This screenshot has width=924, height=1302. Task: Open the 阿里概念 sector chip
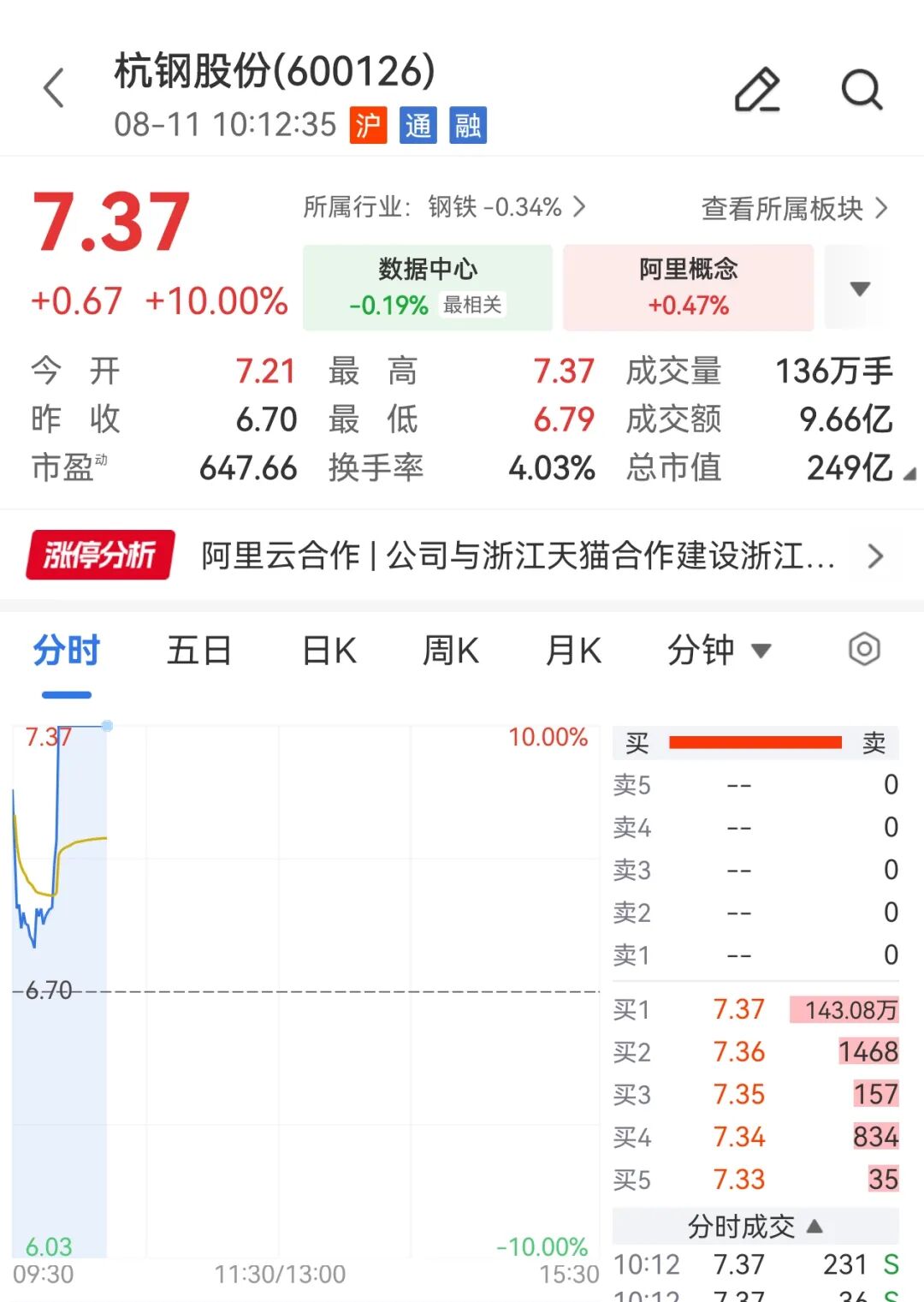tap(688, 288)
